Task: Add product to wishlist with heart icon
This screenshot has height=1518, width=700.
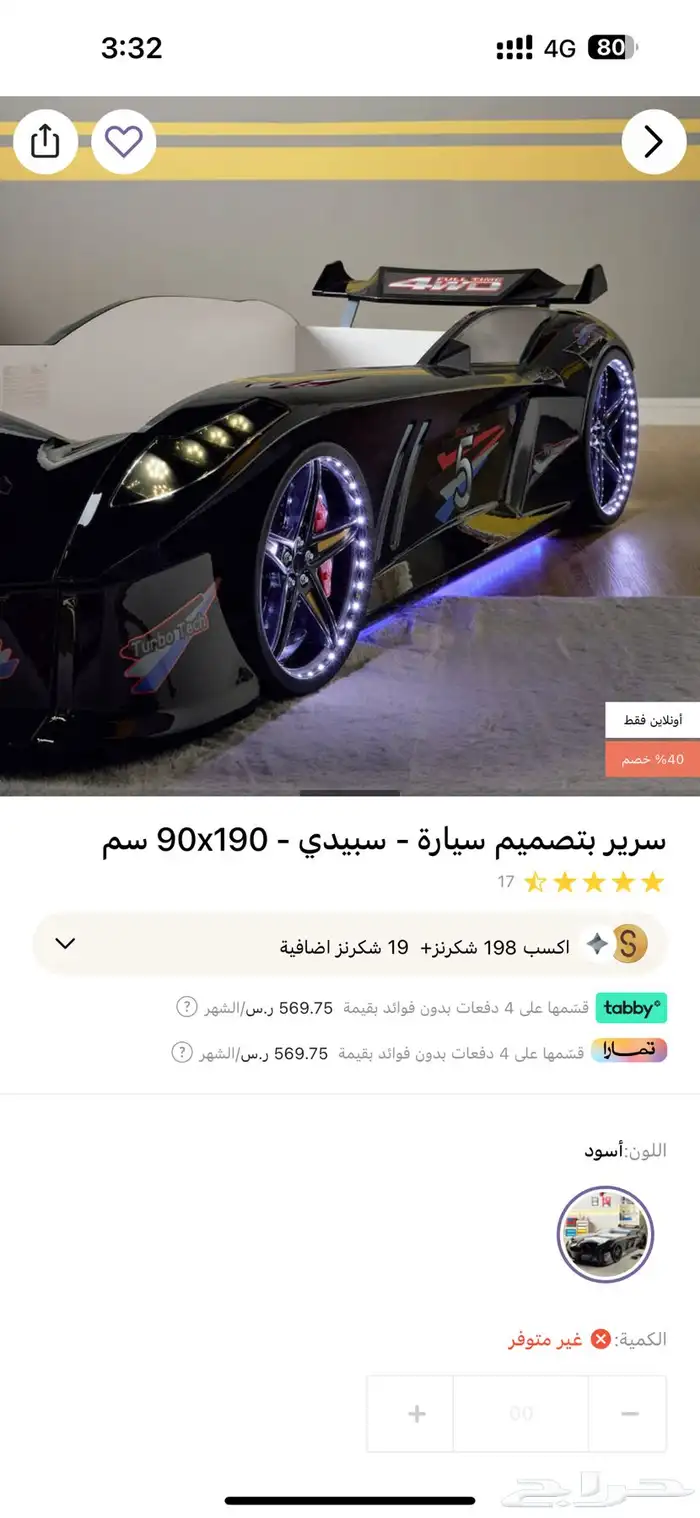Action: pos(124,142)
